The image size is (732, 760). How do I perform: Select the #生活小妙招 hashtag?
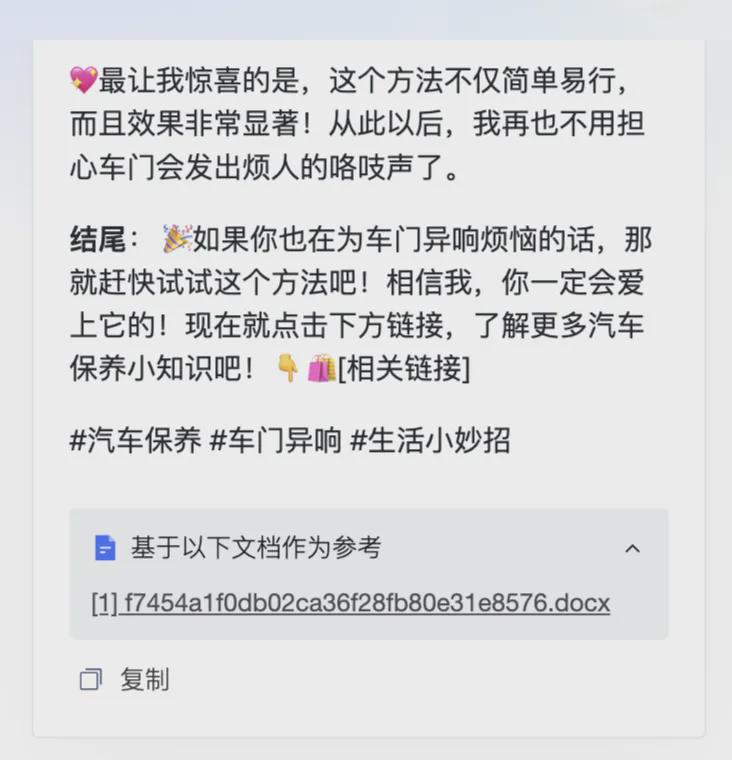(x=434, y=440)
